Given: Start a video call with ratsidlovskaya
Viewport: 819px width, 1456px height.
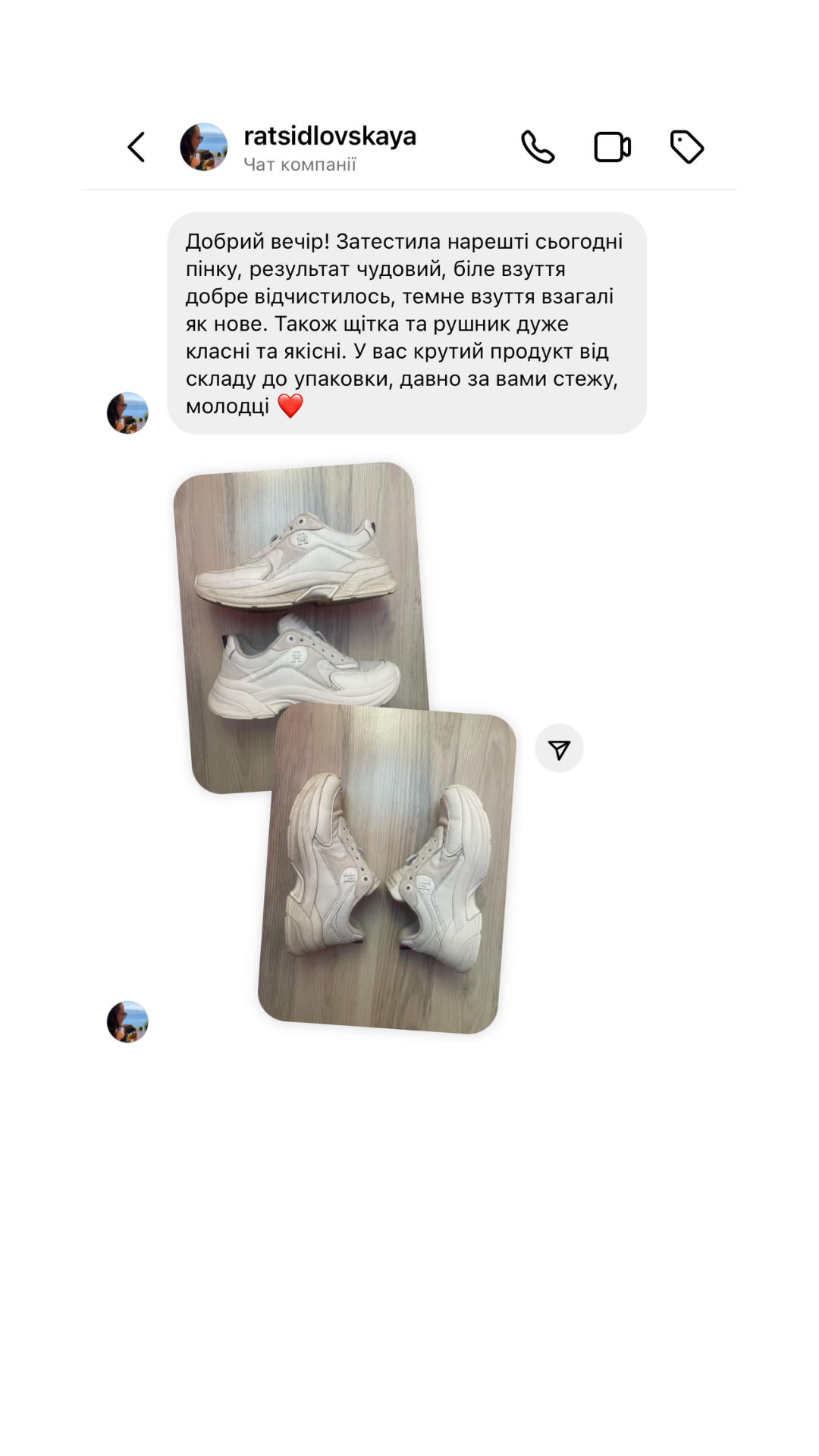Looking at the screenshot, I should (612, 147).
